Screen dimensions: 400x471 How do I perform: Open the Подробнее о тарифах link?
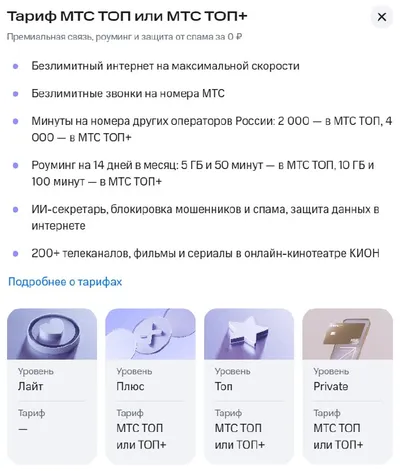pos(65,282)
